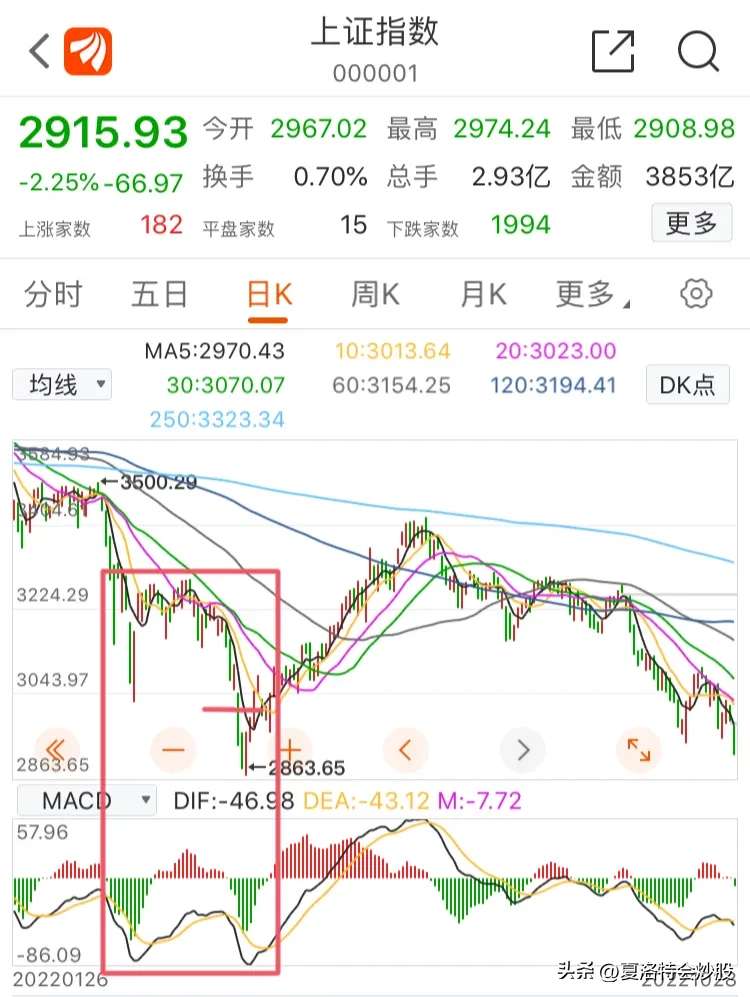
Task: Tap the 更多 button for more quote data
Action: click(691, 223)
